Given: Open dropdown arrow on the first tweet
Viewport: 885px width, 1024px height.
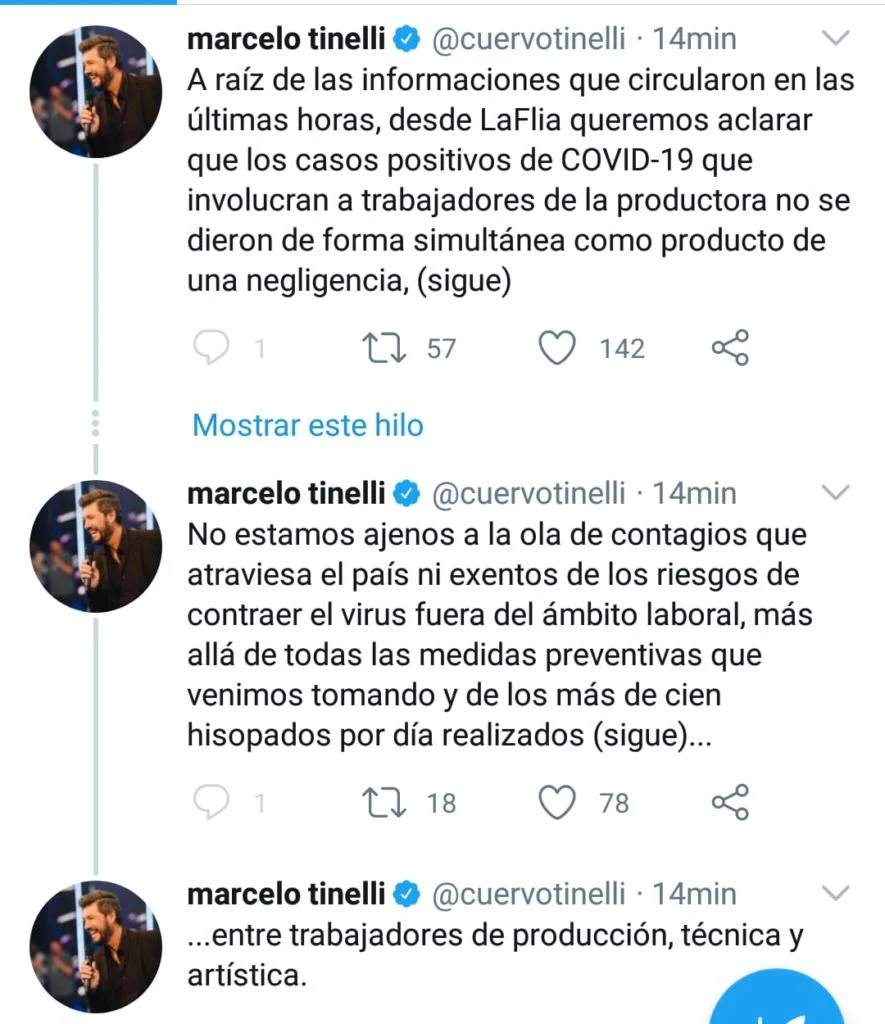Looking at the screenshot, I should [835, 39].
